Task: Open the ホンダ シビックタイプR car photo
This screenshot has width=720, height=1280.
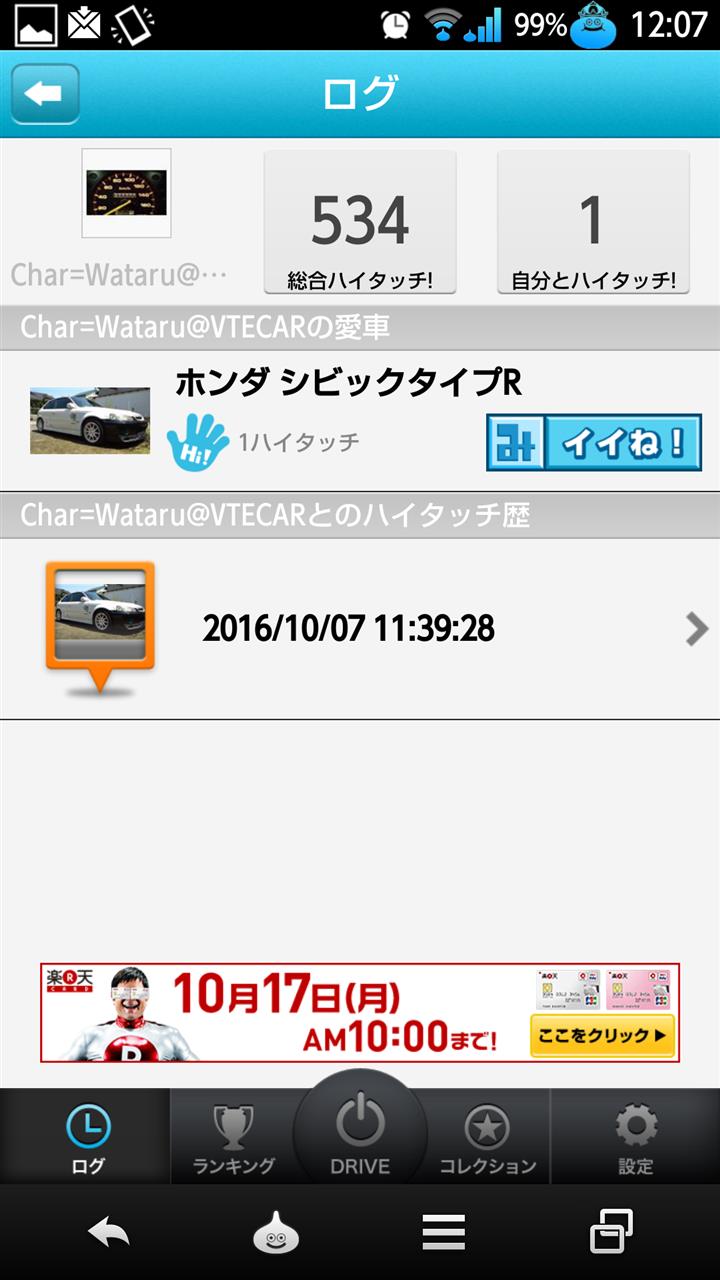Action: coord(90,421)
